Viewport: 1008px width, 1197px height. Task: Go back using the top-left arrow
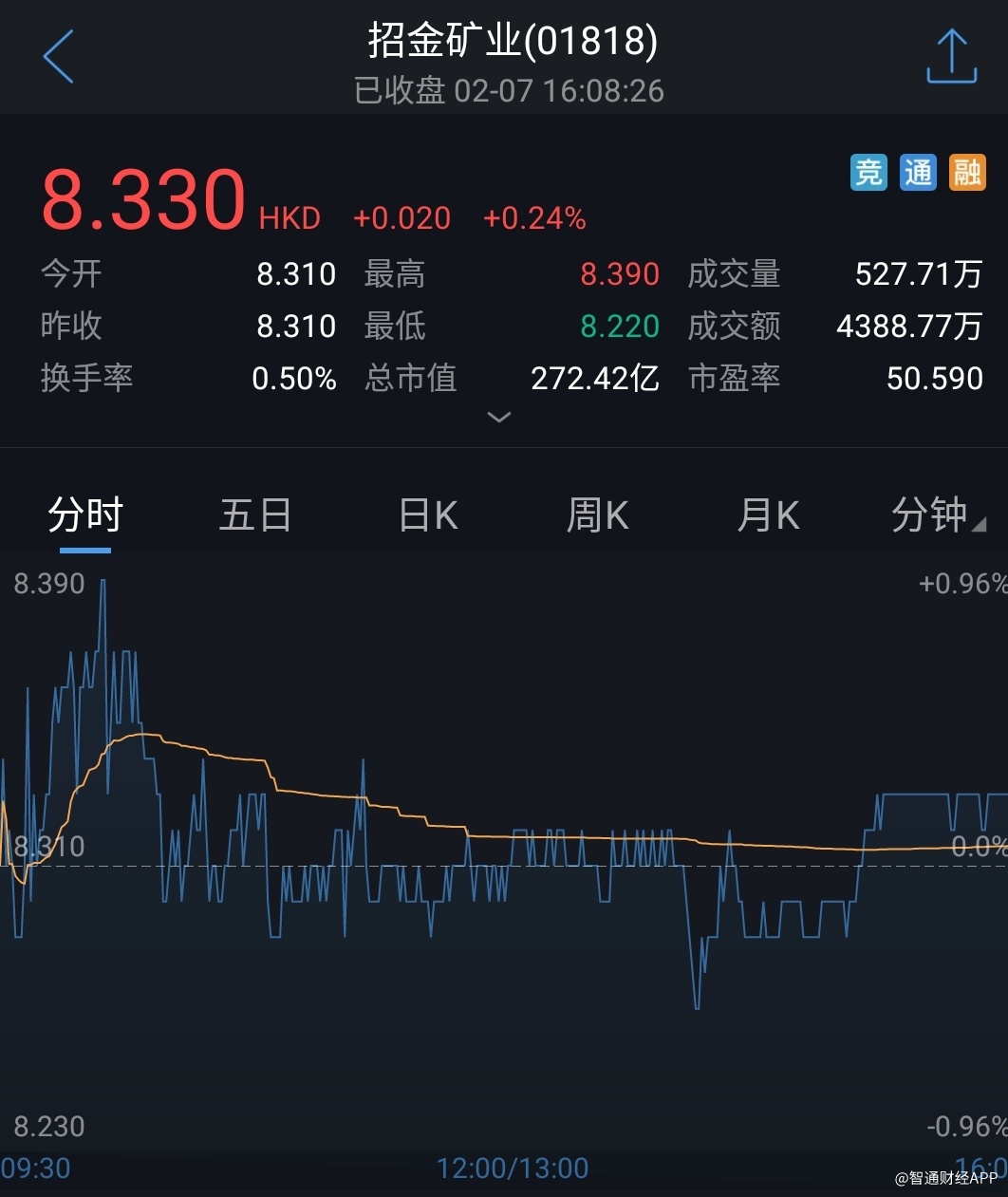(x=58, y=56)
